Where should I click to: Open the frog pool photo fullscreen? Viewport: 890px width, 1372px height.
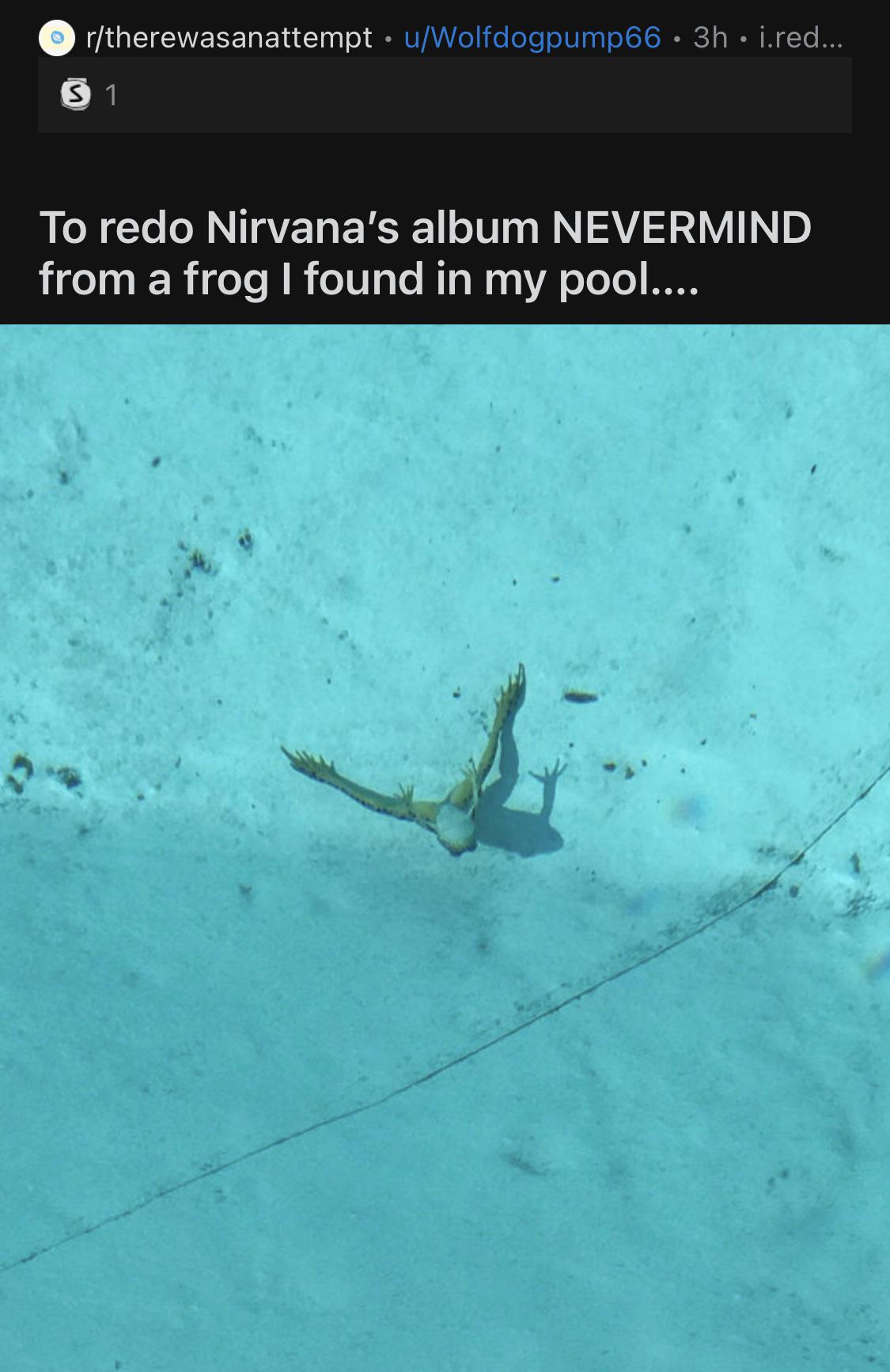point(445,847)
